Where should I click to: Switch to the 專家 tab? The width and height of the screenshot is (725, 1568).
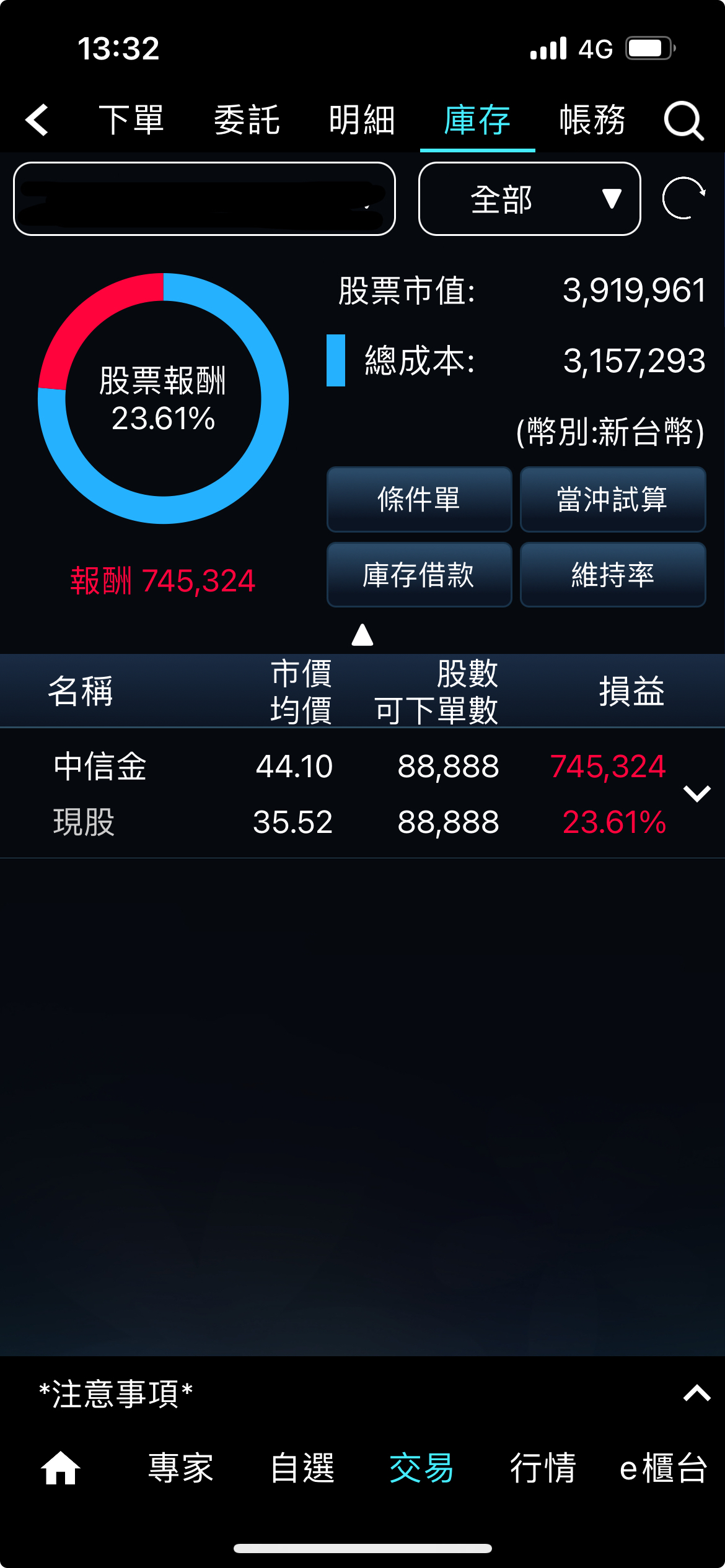point(181,1468)
